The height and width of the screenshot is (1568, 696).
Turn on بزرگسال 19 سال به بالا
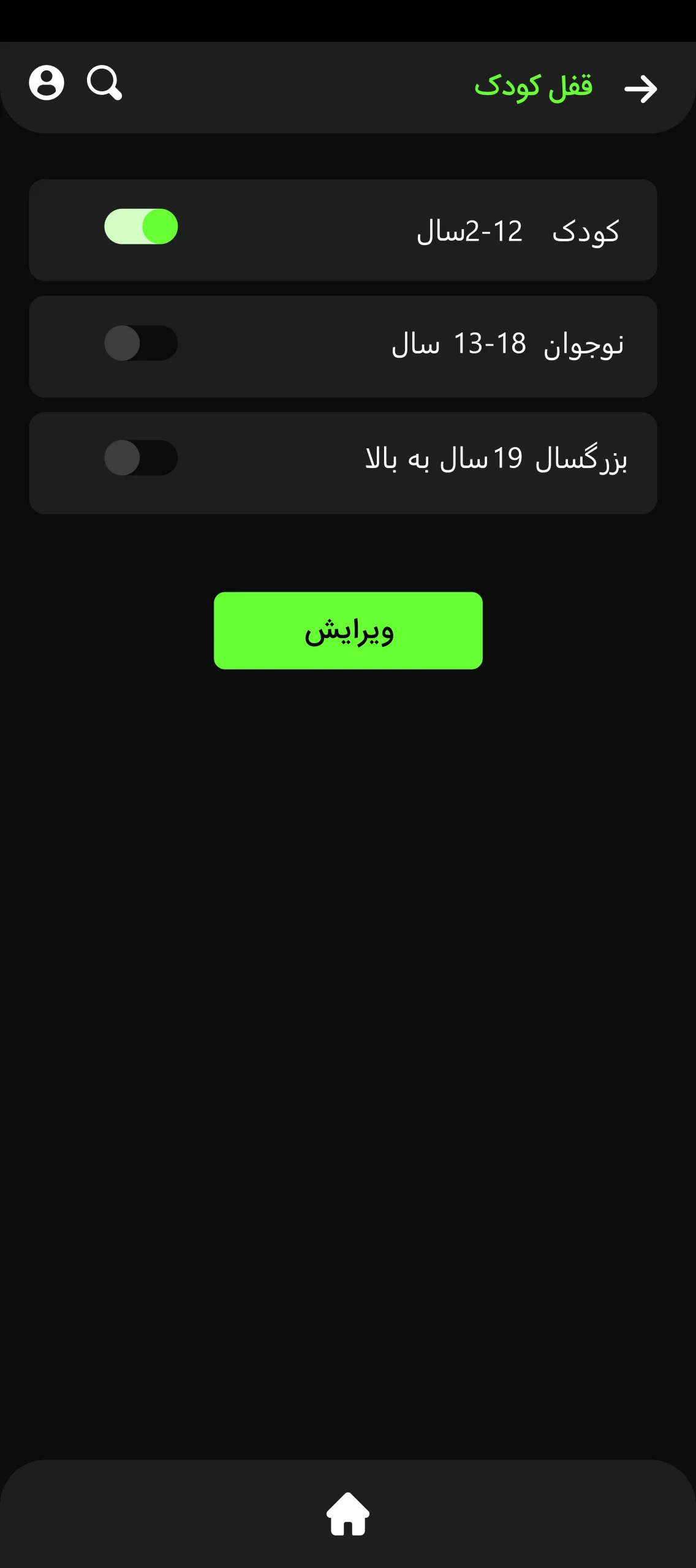click(141, 458)
